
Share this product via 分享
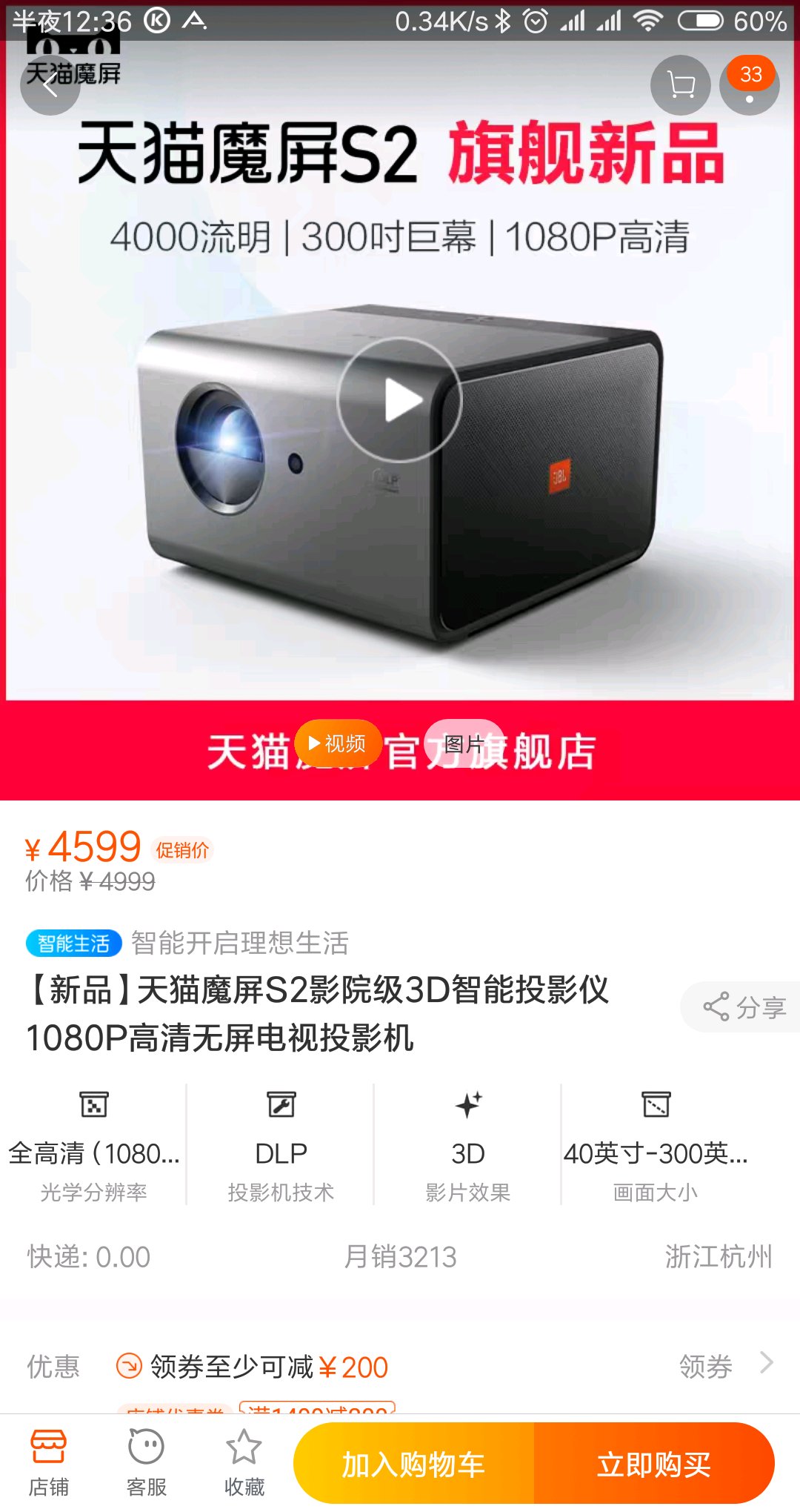tap(744, 1007)
